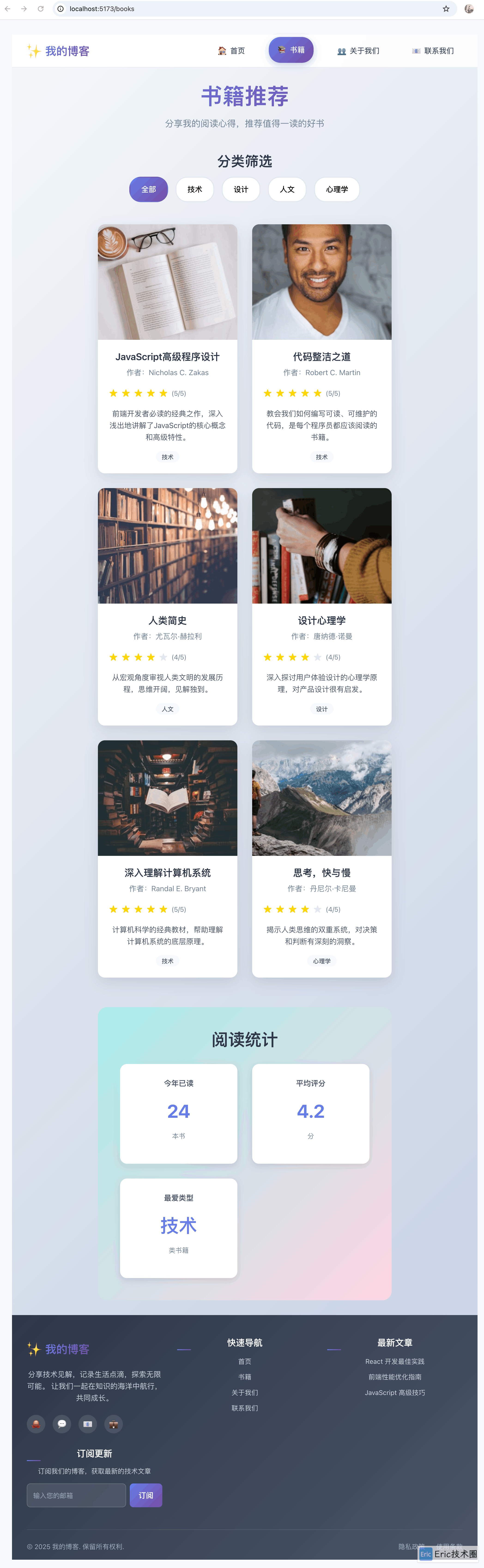This screenshot has height=1568, width=484.
Task: Open the JavaScript高级程序设计 book card
Action: 167,357
